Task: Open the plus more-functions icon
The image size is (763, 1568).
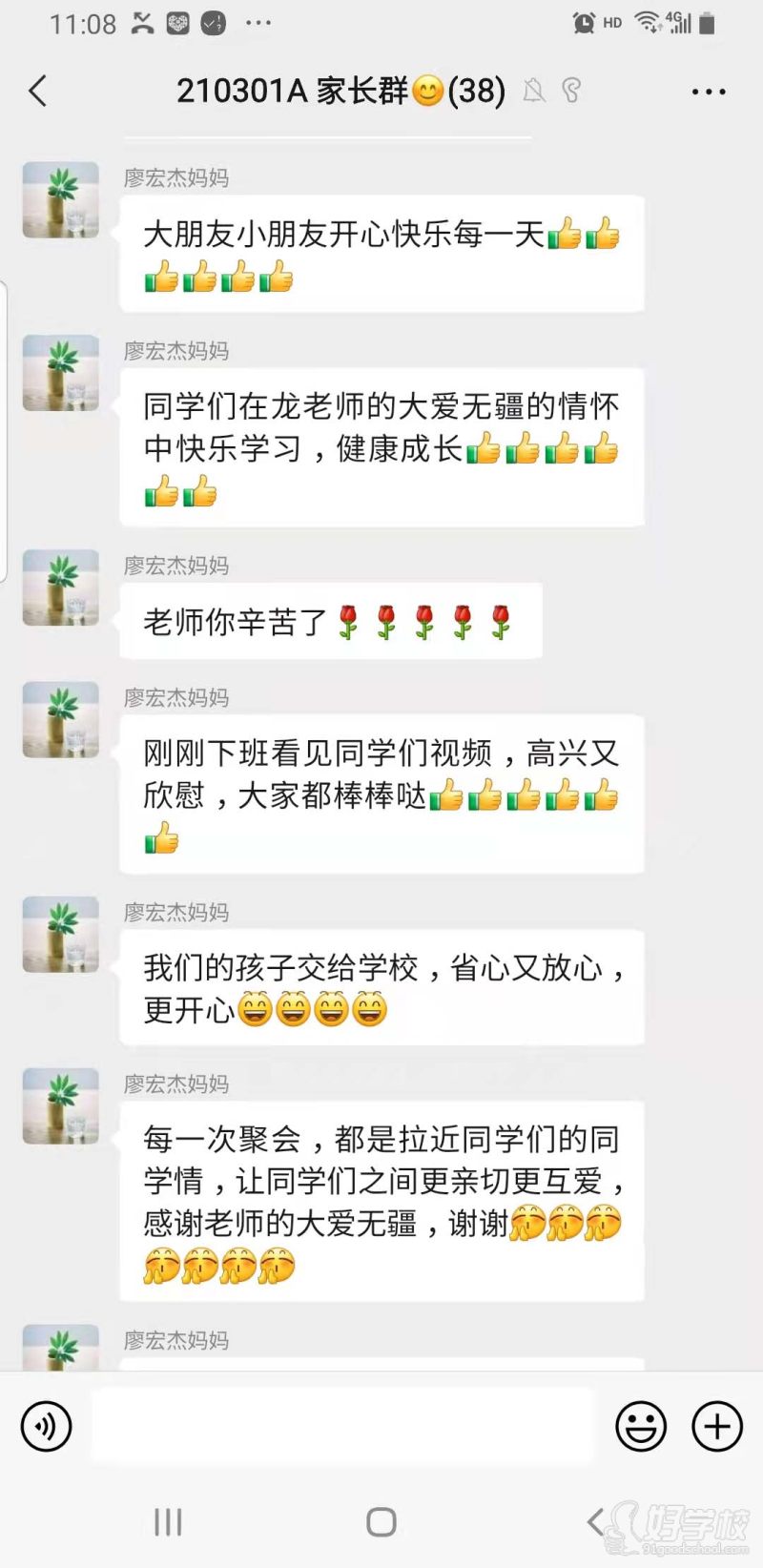Action: [715, 1426]
